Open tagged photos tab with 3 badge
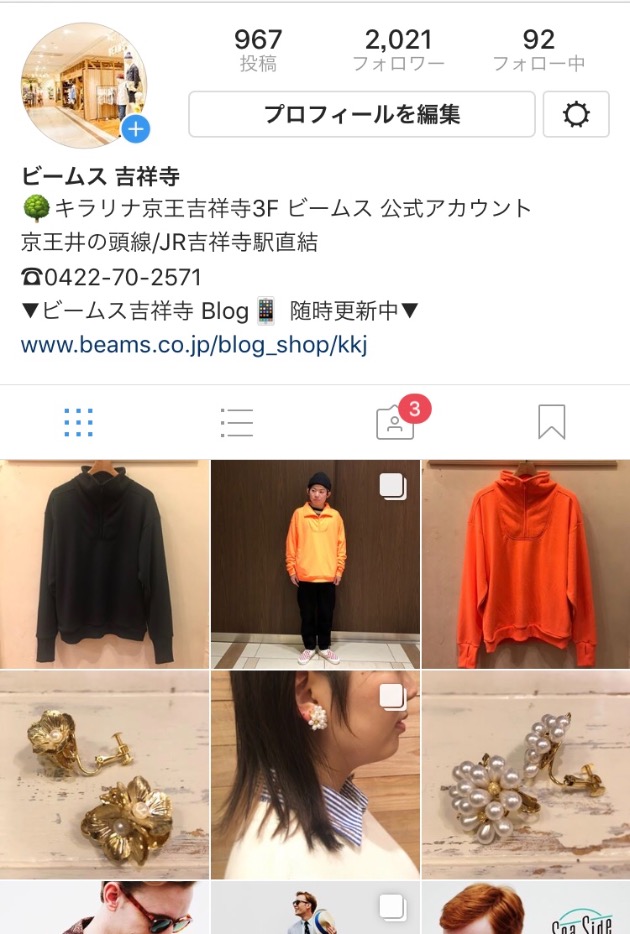The image size is (630, 934). [396, 422]
